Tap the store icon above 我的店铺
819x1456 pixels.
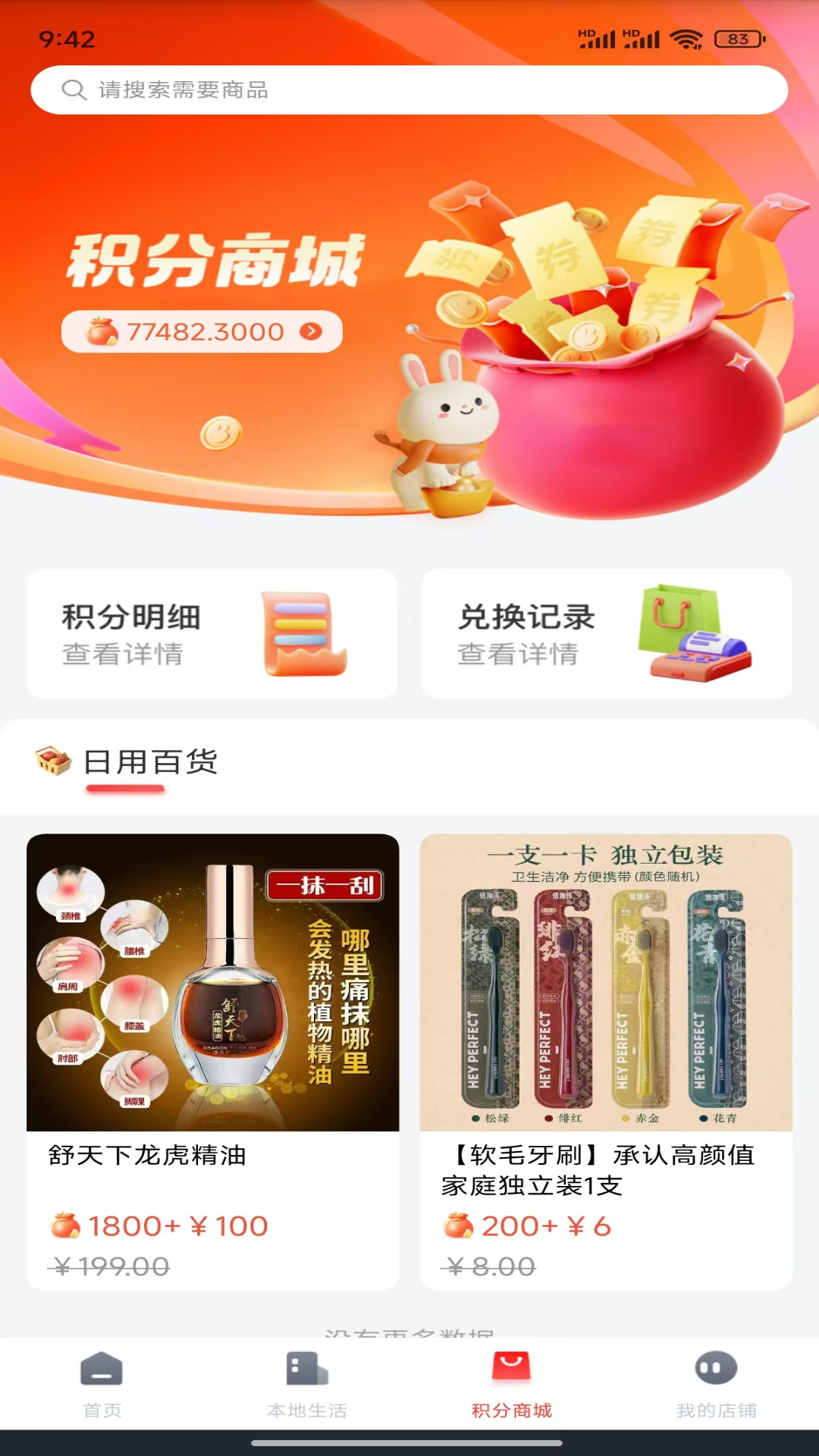coord(715,1370)
